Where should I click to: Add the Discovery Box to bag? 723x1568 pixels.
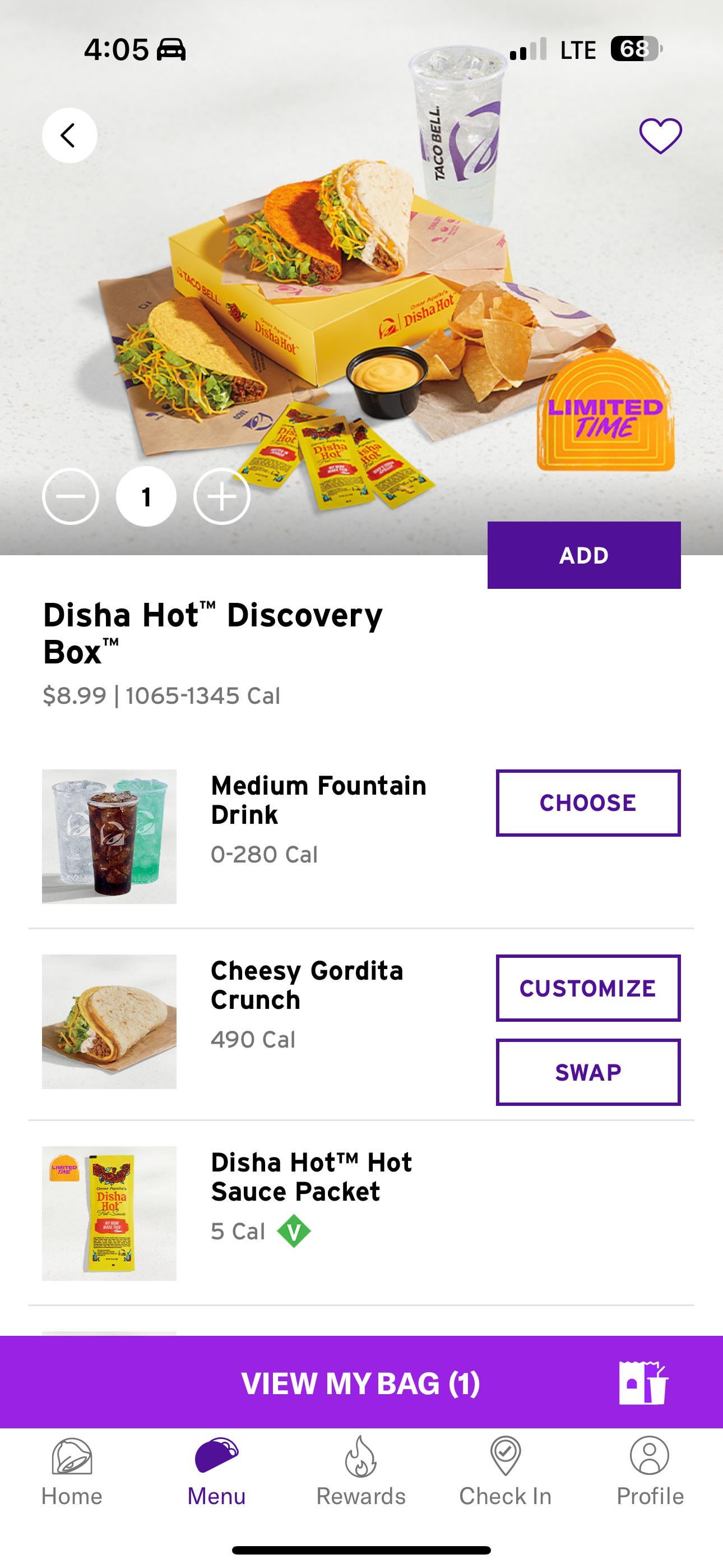click(x=583, y=555)
